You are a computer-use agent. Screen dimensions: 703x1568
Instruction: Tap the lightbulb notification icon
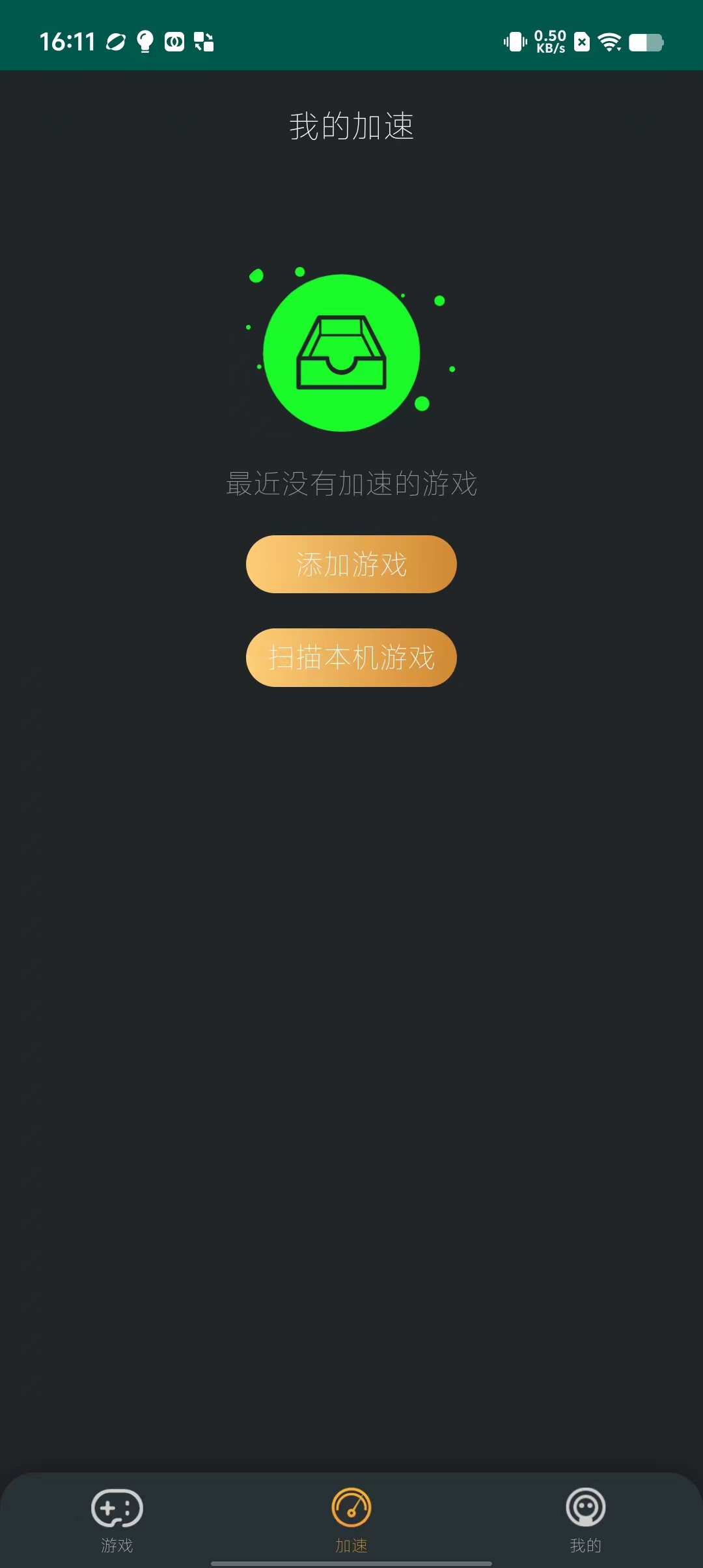point(144,42)
